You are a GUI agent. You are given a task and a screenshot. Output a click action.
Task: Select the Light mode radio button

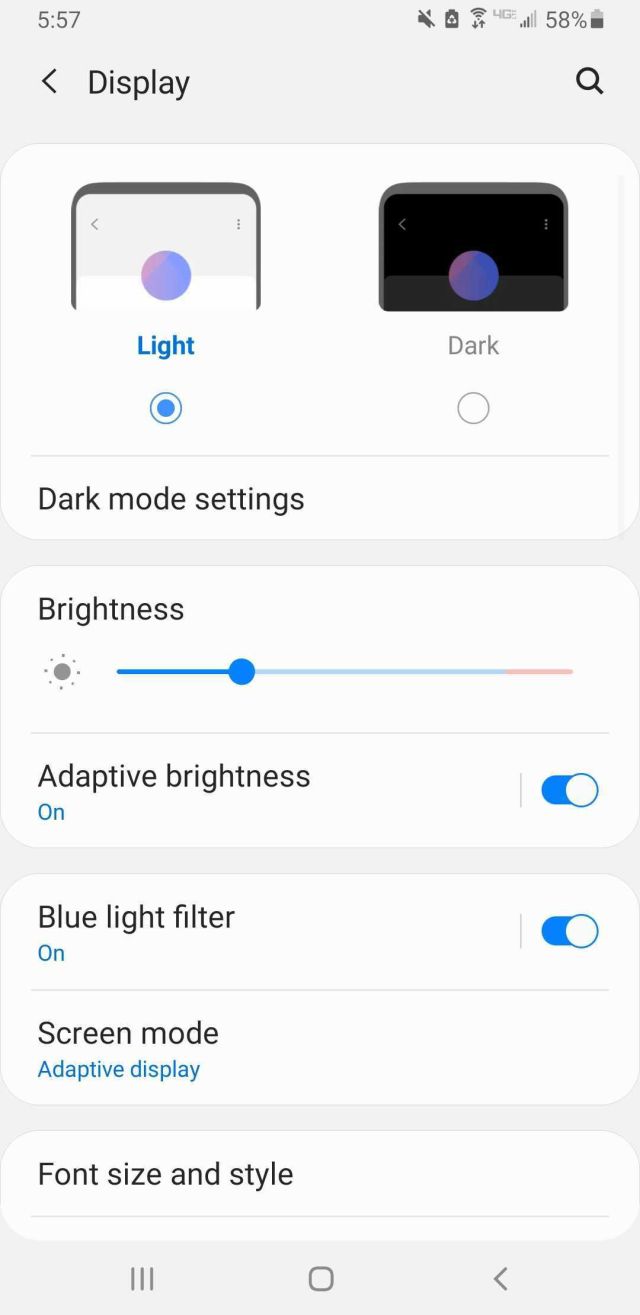(166, 408)
